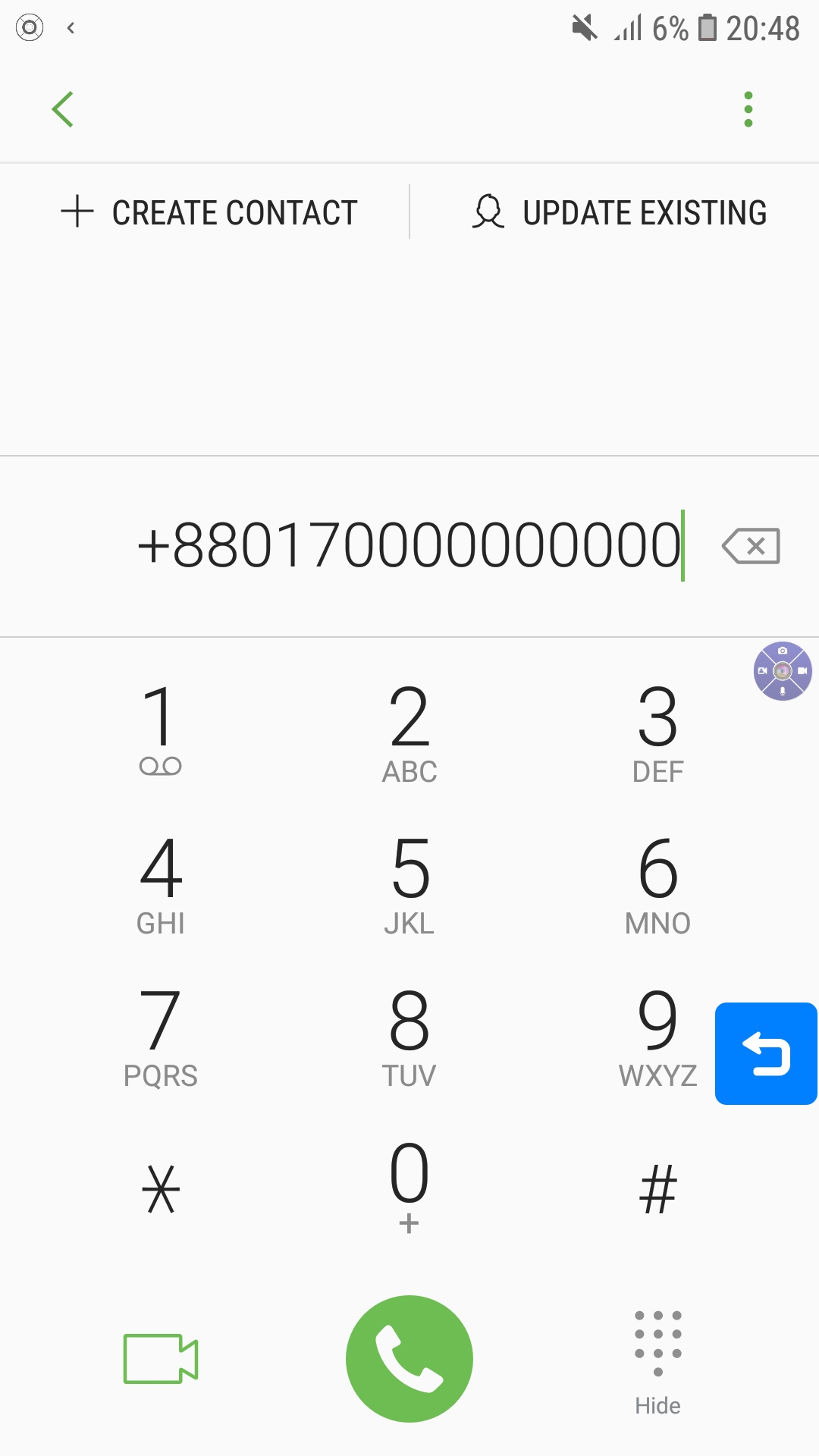The image size is (819, 1456).
Task: Open the three-dot overflow menu
Action: (x=748, y=110)
